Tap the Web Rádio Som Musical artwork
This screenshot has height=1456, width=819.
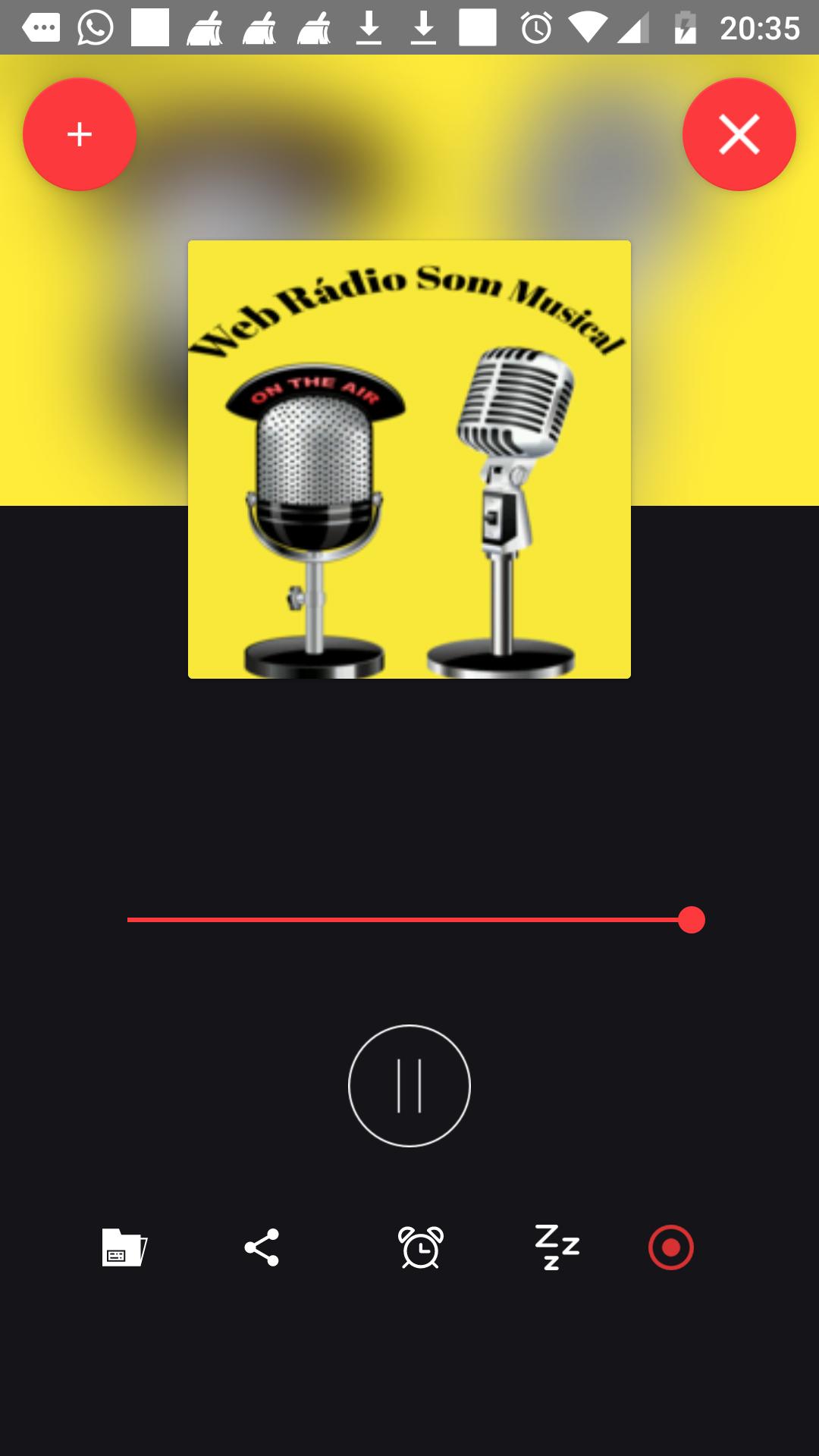(409, 458)
